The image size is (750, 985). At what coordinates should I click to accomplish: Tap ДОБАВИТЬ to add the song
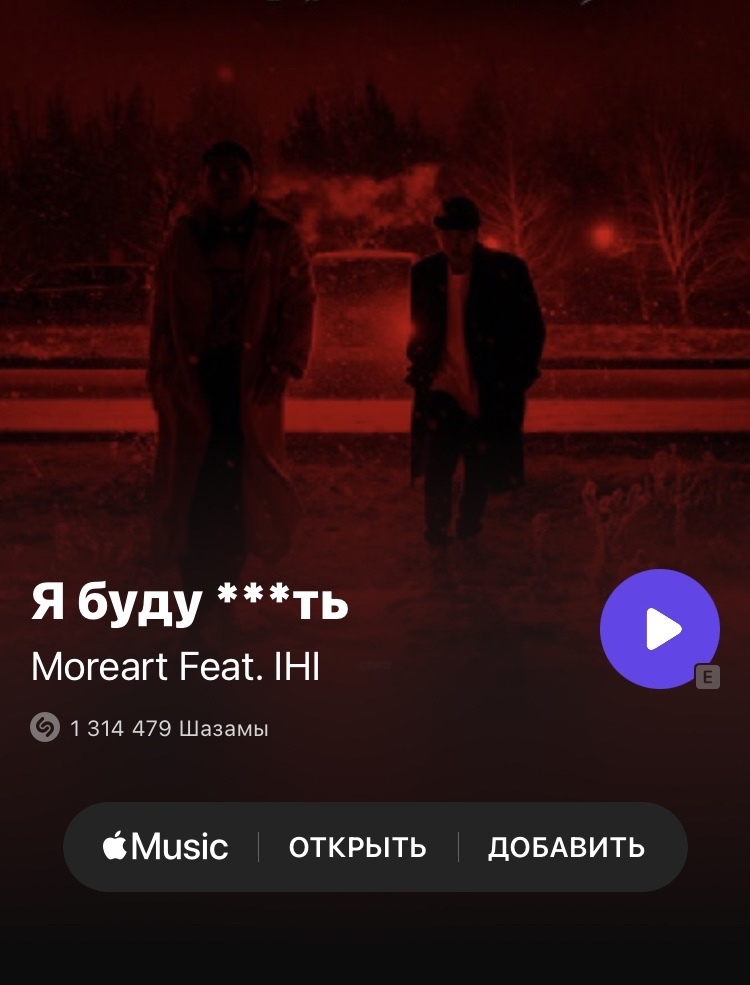pyautogui.click(x=566, y=847)
